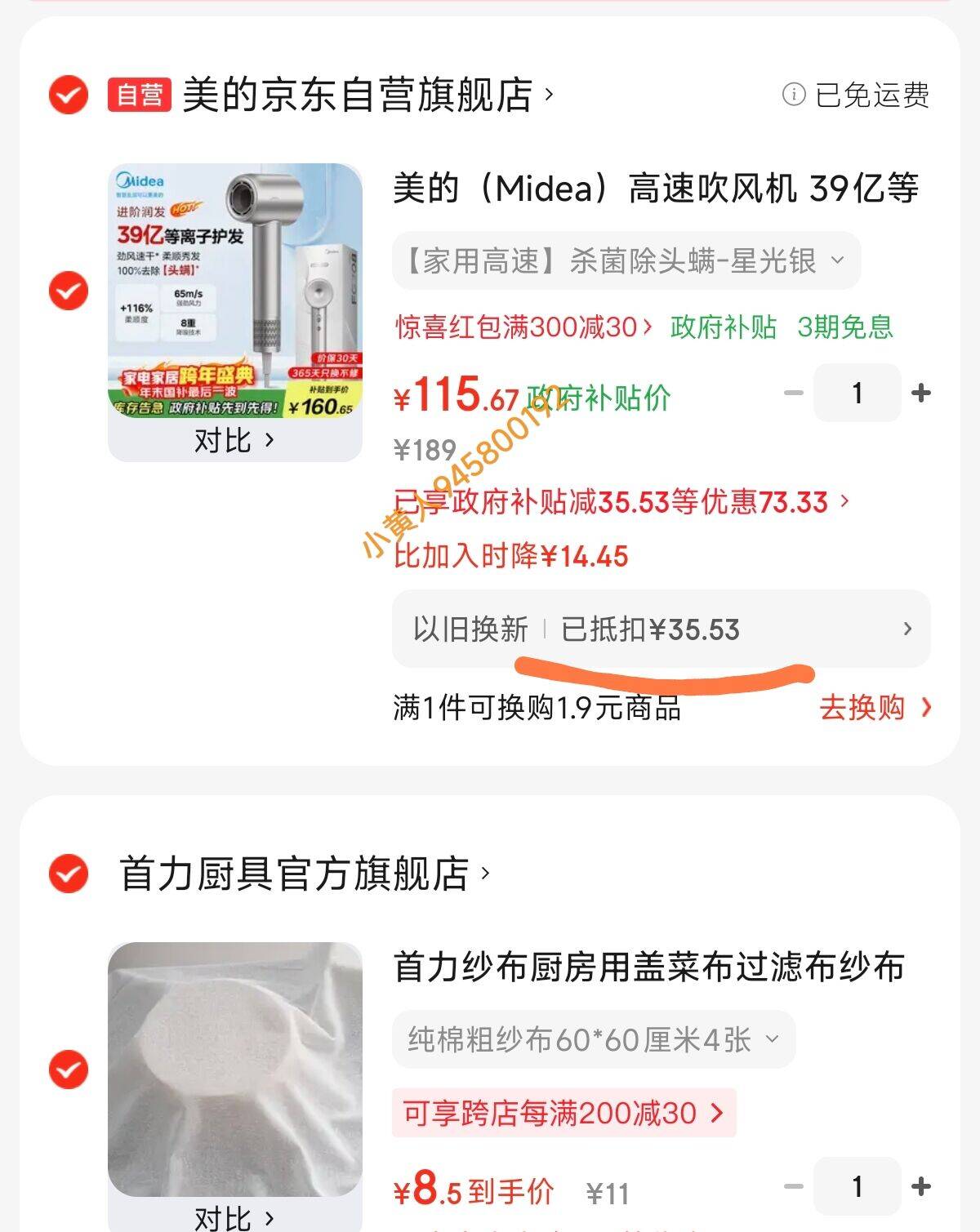This screenshot has width=980, height=1232.
Task: Open 可享跨店每满200减30 promotion
Action: pyautogui.click(x=563, y=1113)
